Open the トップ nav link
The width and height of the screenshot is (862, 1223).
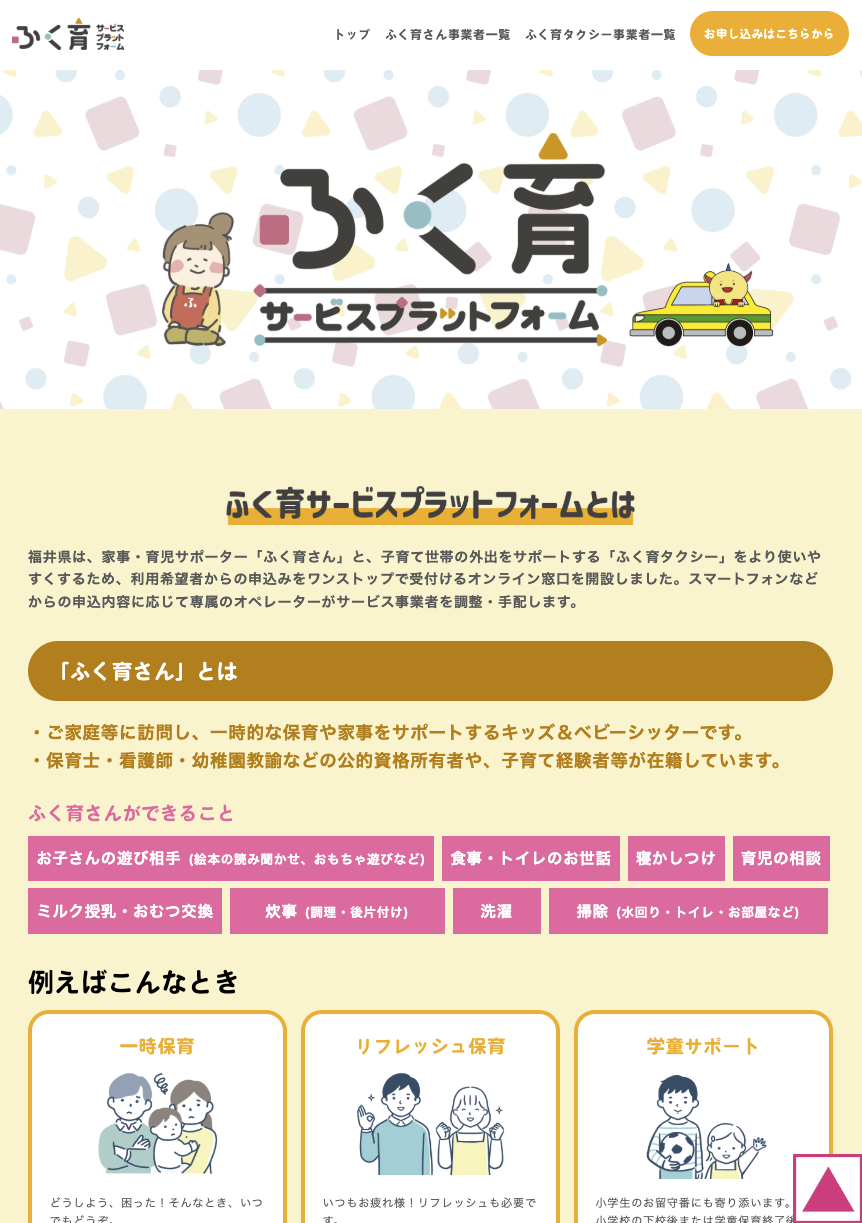click(352, 34)
